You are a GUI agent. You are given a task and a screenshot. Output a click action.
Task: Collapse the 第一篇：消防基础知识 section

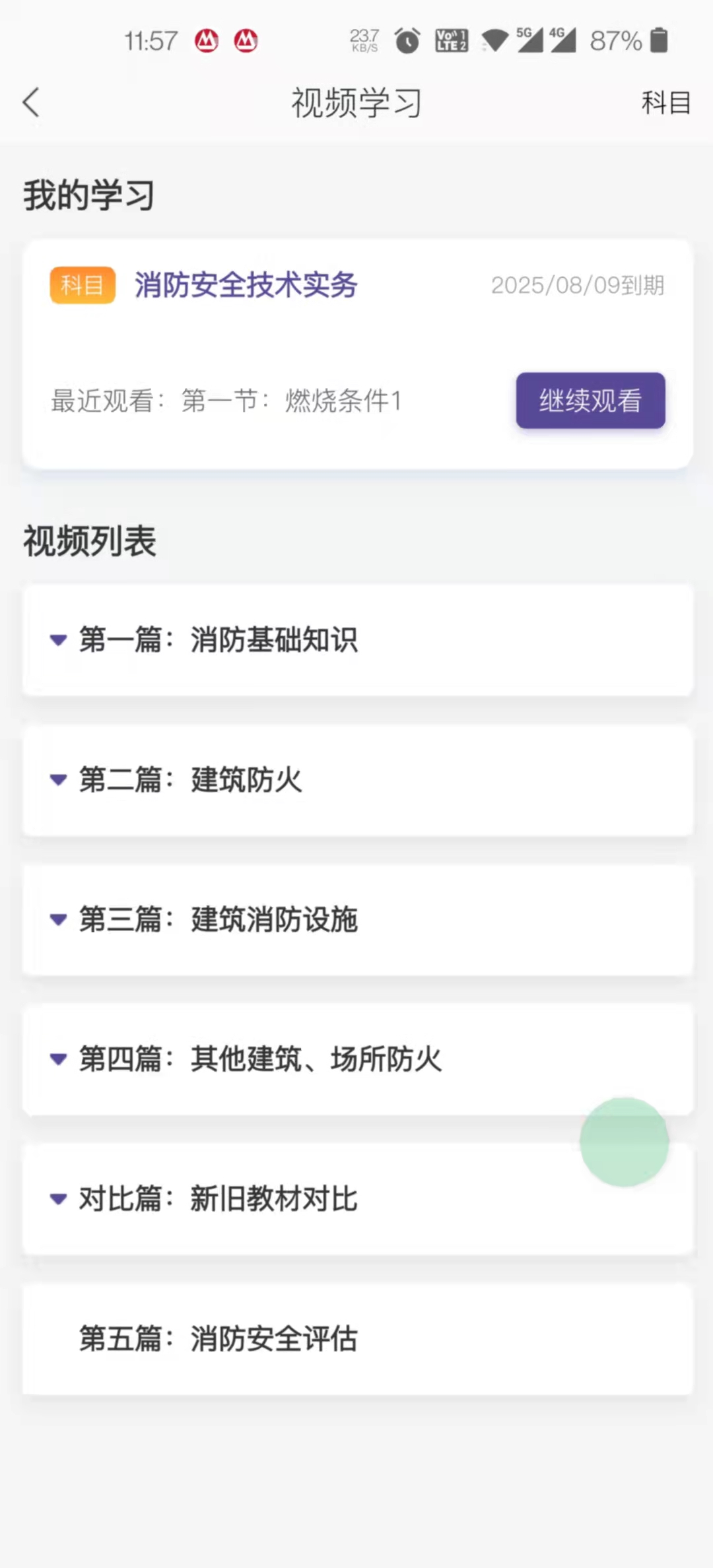(x=58, y=639)
